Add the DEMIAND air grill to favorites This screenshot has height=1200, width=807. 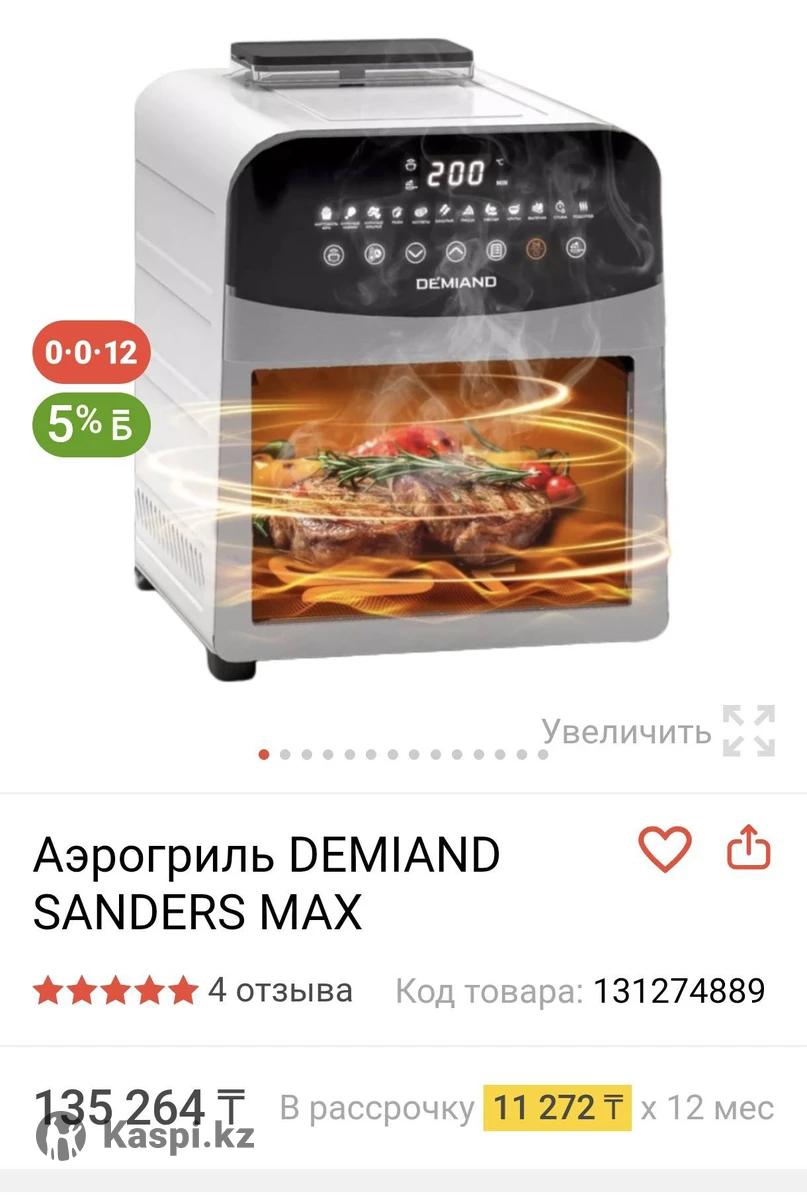pyautogui.click(x=665, y=850)
